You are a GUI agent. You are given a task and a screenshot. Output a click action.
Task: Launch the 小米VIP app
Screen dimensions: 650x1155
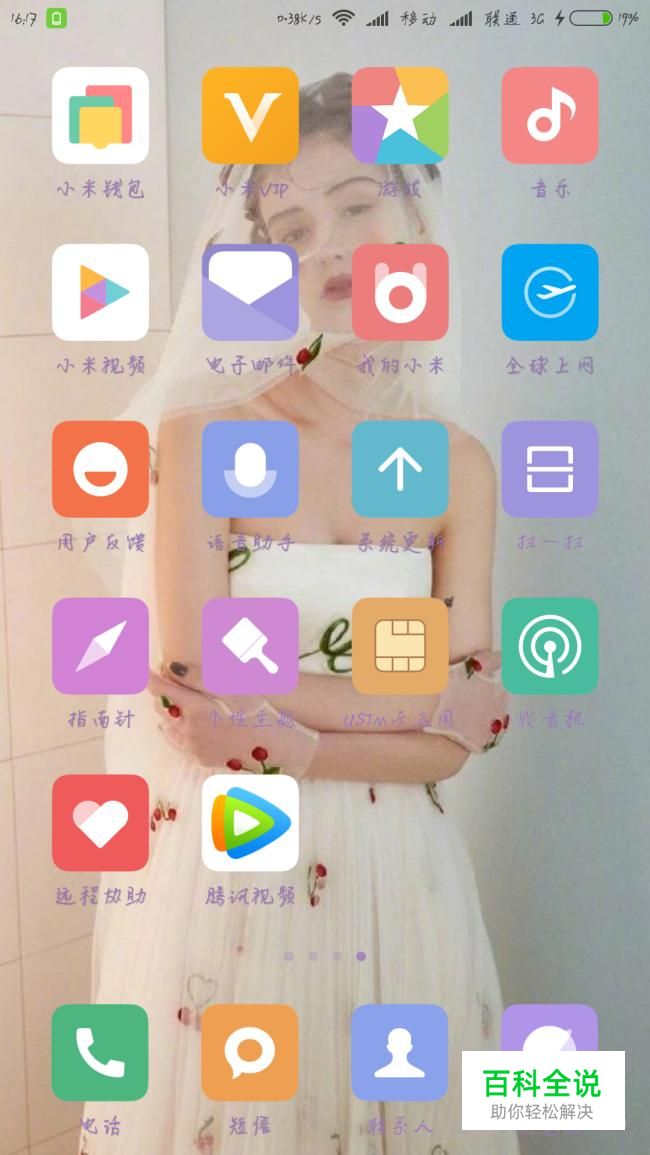[250, 115]
